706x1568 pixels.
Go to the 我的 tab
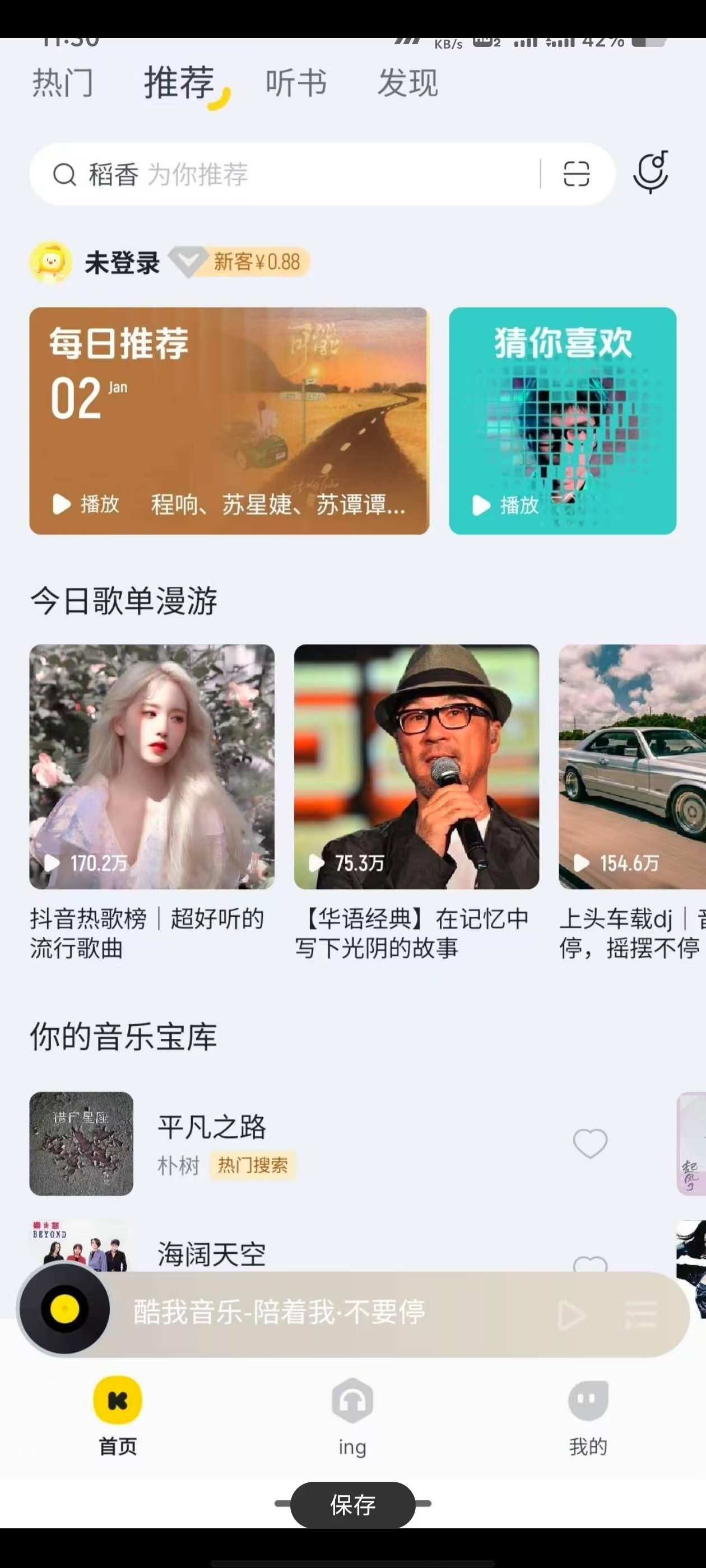[x=588, y=1416]
